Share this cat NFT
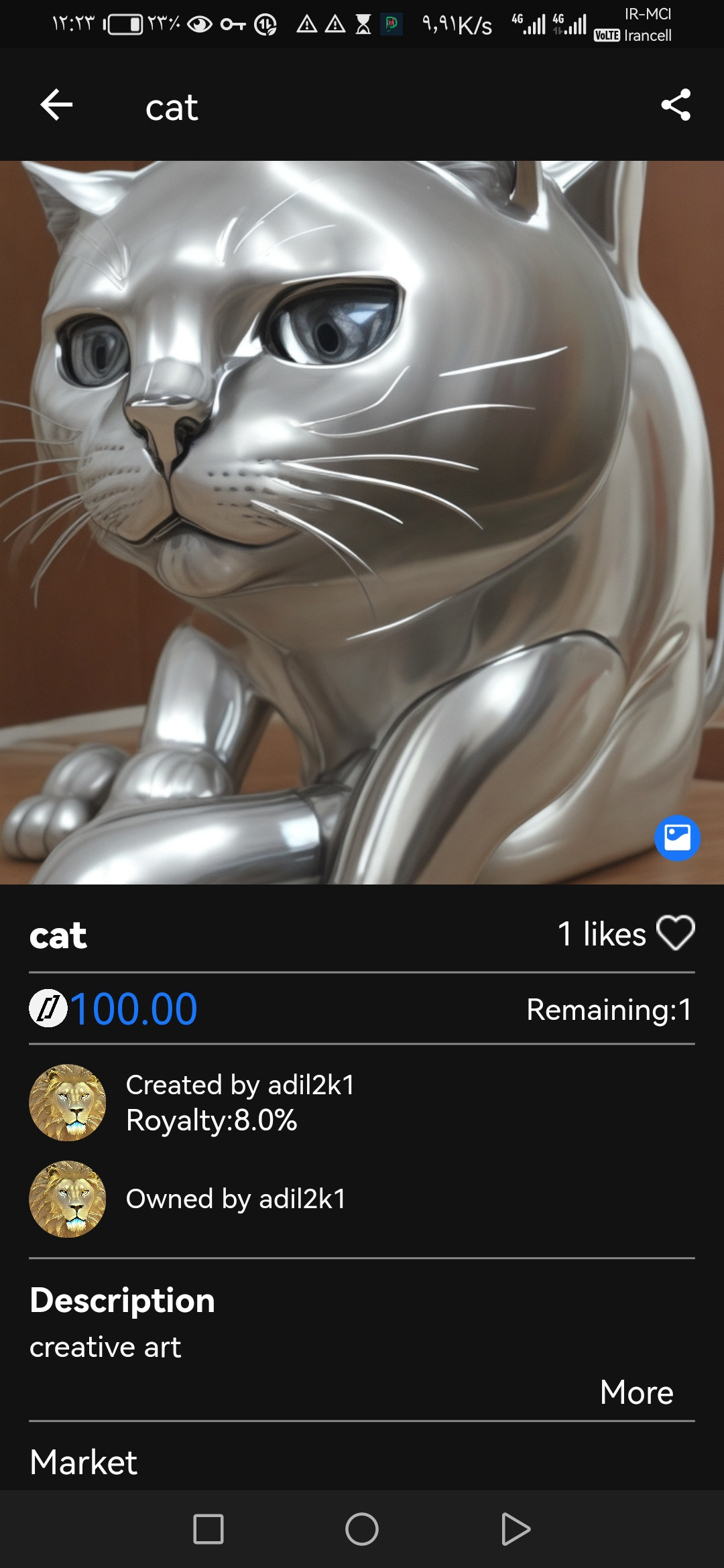The height and width of the screenshot is (1568, 724). pos(676,105)
